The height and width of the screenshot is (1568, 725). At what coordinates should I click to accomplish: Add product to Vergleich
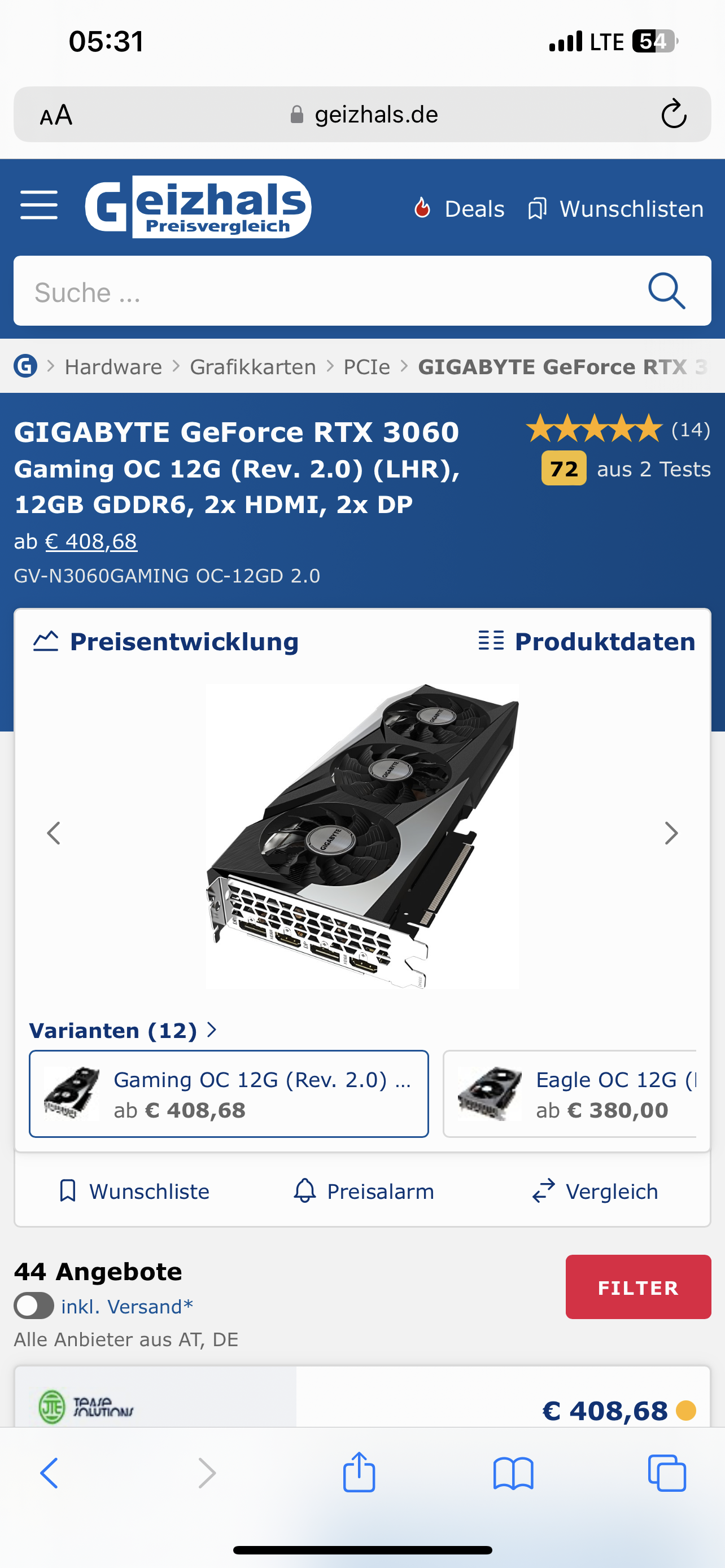[595, 1191]
